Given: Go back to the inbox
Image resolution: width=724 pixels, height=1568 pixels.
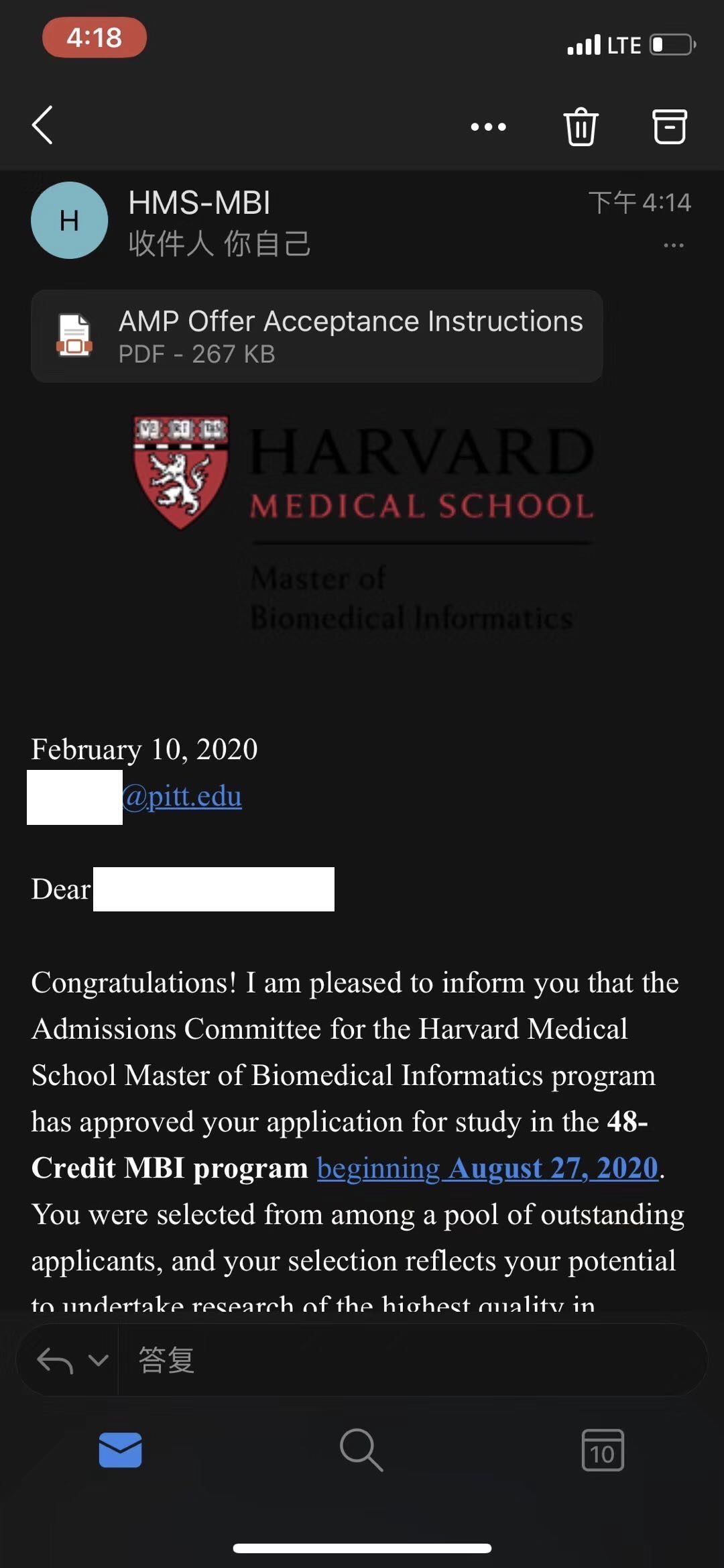Looking at the screenshot, I should click(x=43, y=125).
